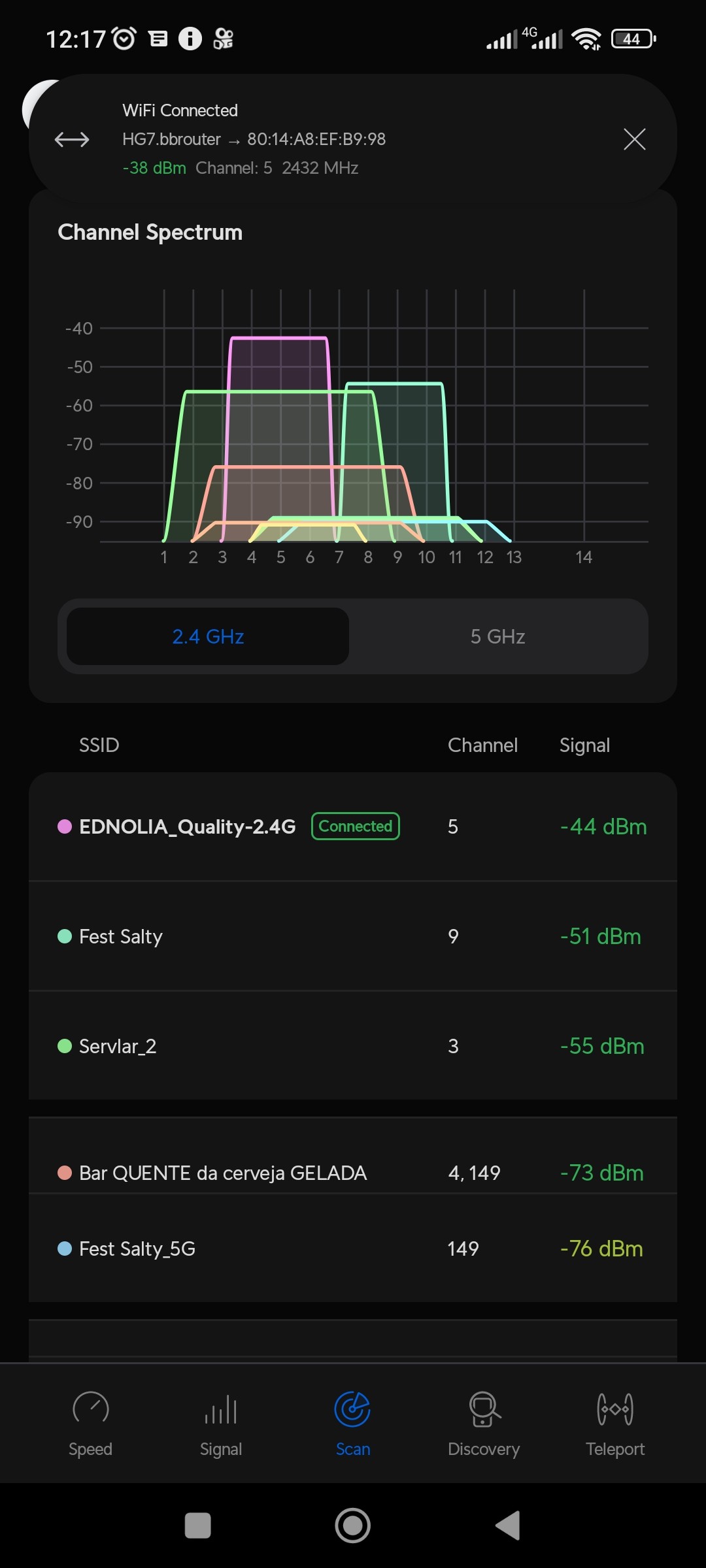Dismiss the WiFi Connected notification

point(634,139)
